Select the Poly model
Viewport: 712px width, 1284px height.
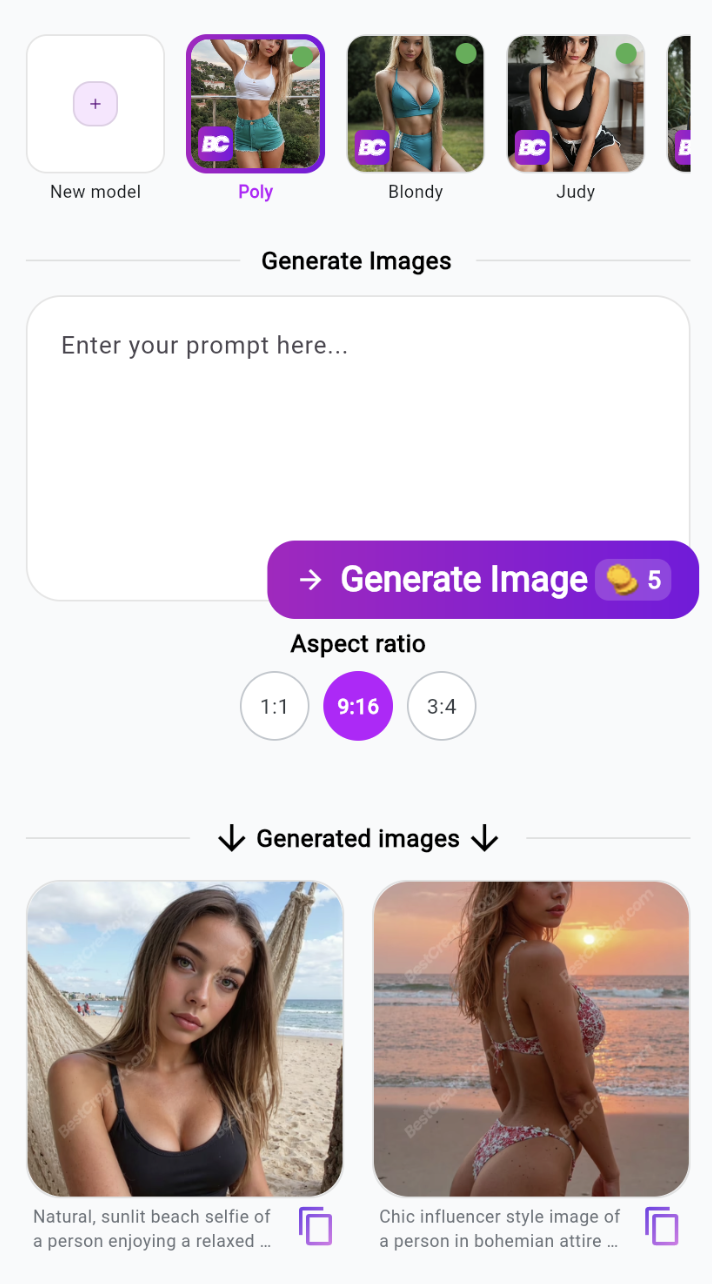[255, 104]
